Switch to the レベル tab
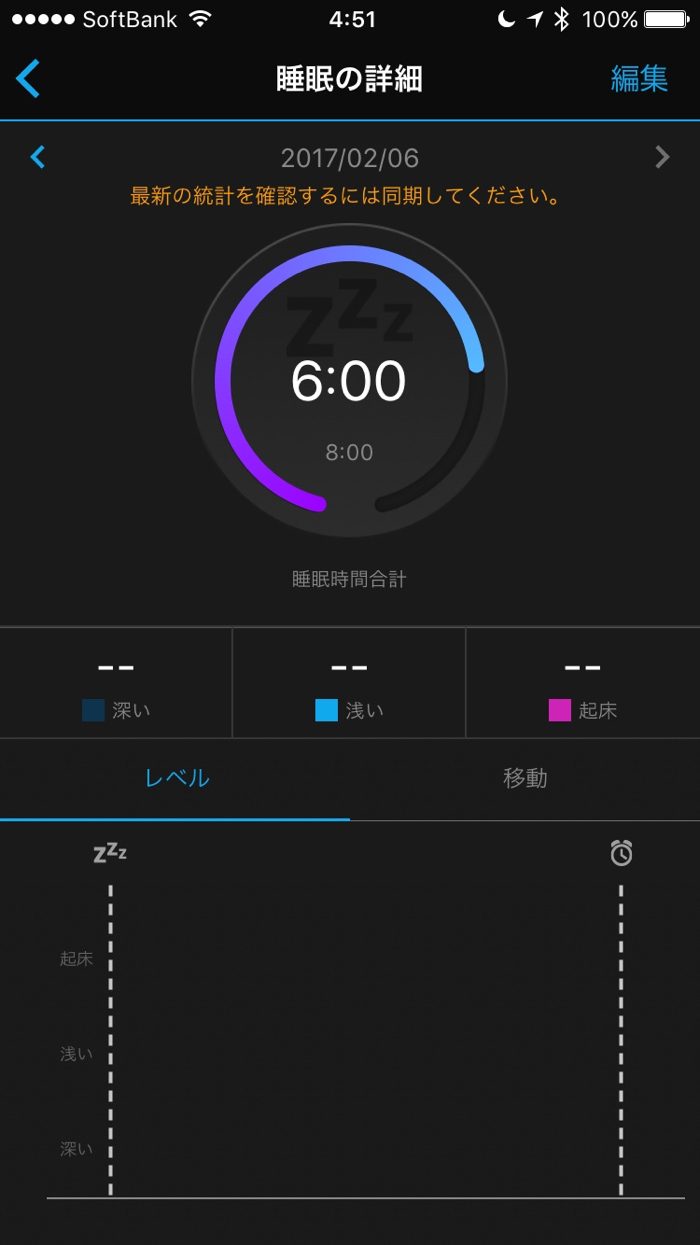This screenshot has height=1245, width=700. [176, 778]
